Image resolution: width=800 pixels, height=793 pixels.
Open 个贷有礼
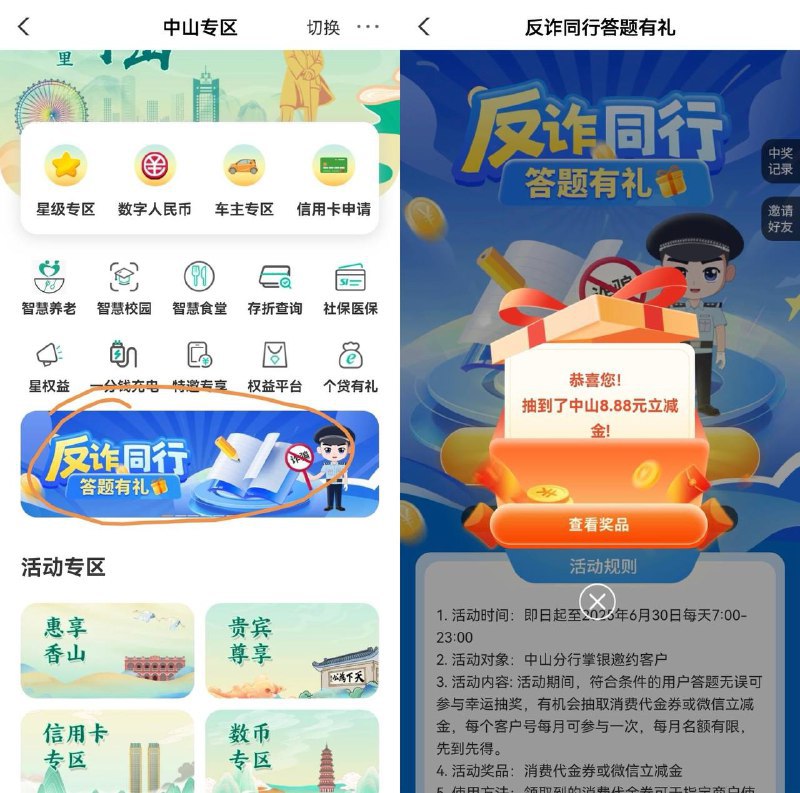tap(350, 365)
